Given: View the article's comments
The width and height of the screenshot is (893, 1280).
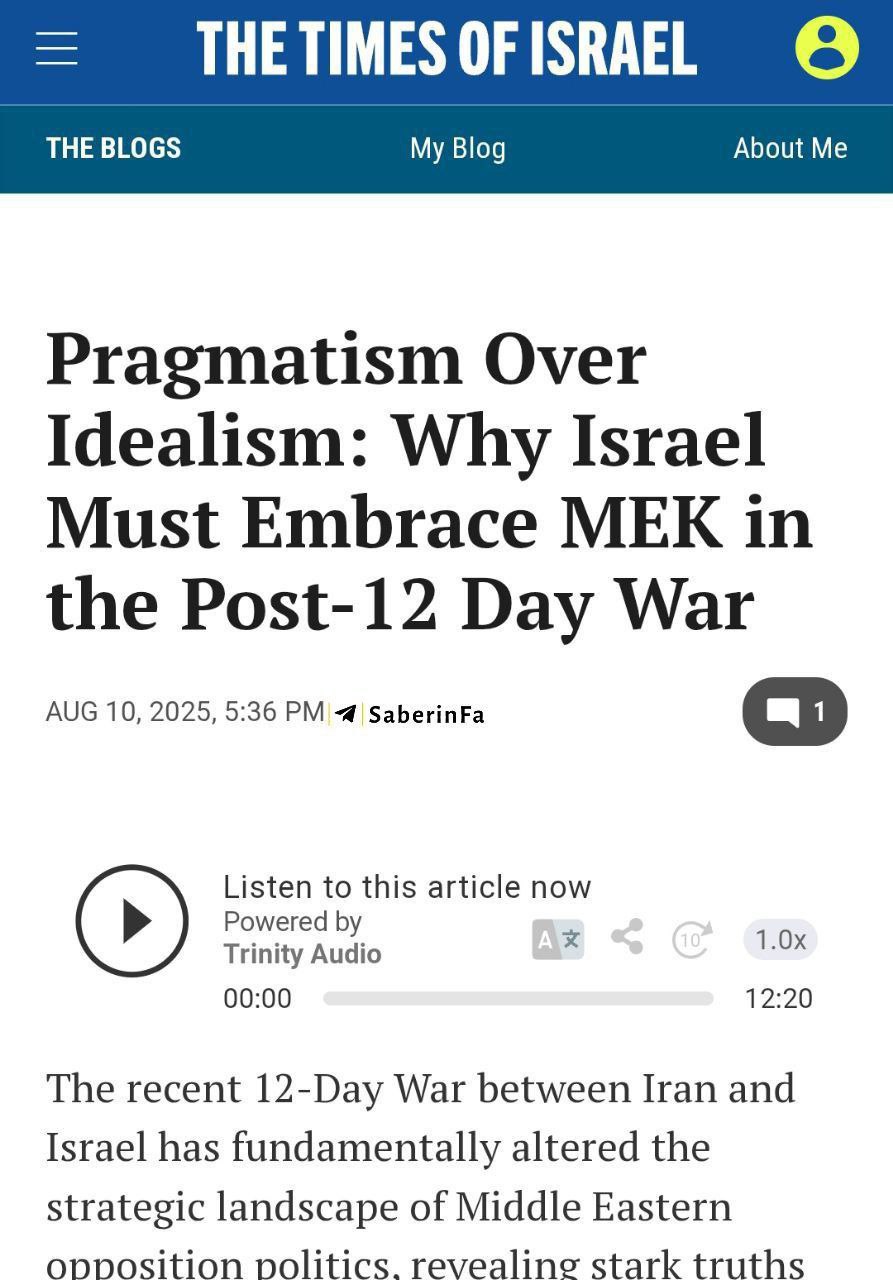Looking at the screenshot, I should [x=794, y=711].
